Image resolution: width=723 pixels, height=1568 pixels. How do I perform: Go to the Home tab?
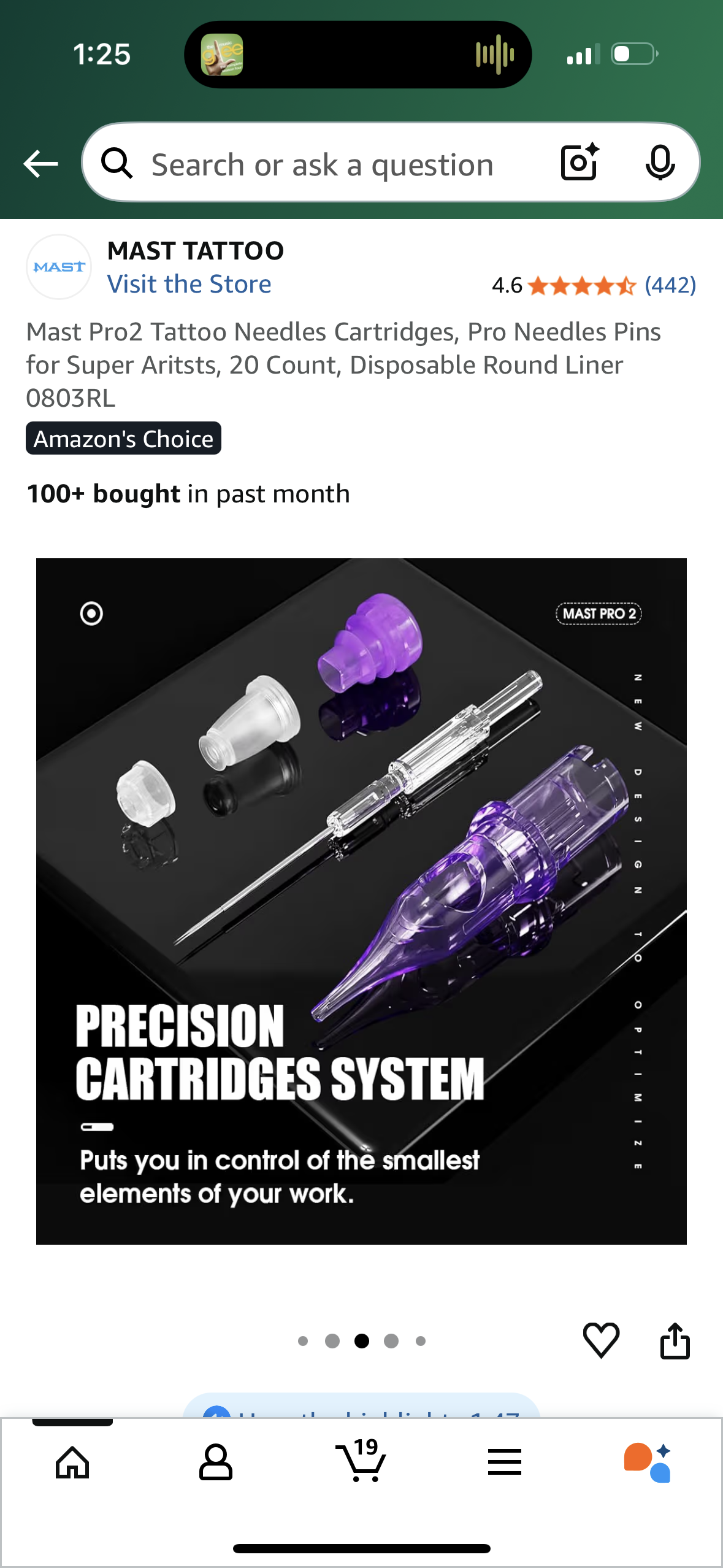tap(72, 1462)
